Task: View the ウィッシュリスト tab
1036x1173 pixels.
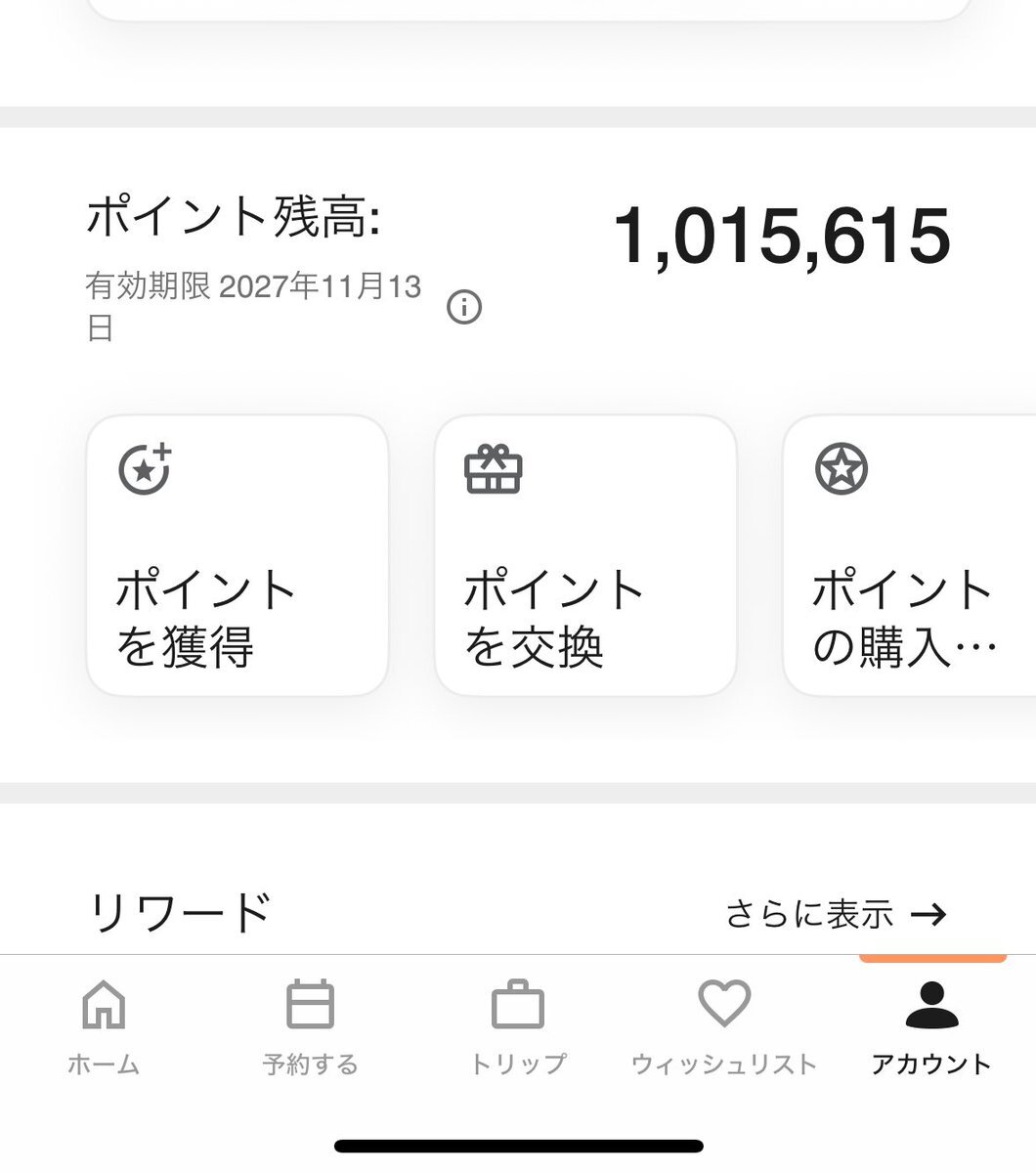Action: pos(724,1025)
